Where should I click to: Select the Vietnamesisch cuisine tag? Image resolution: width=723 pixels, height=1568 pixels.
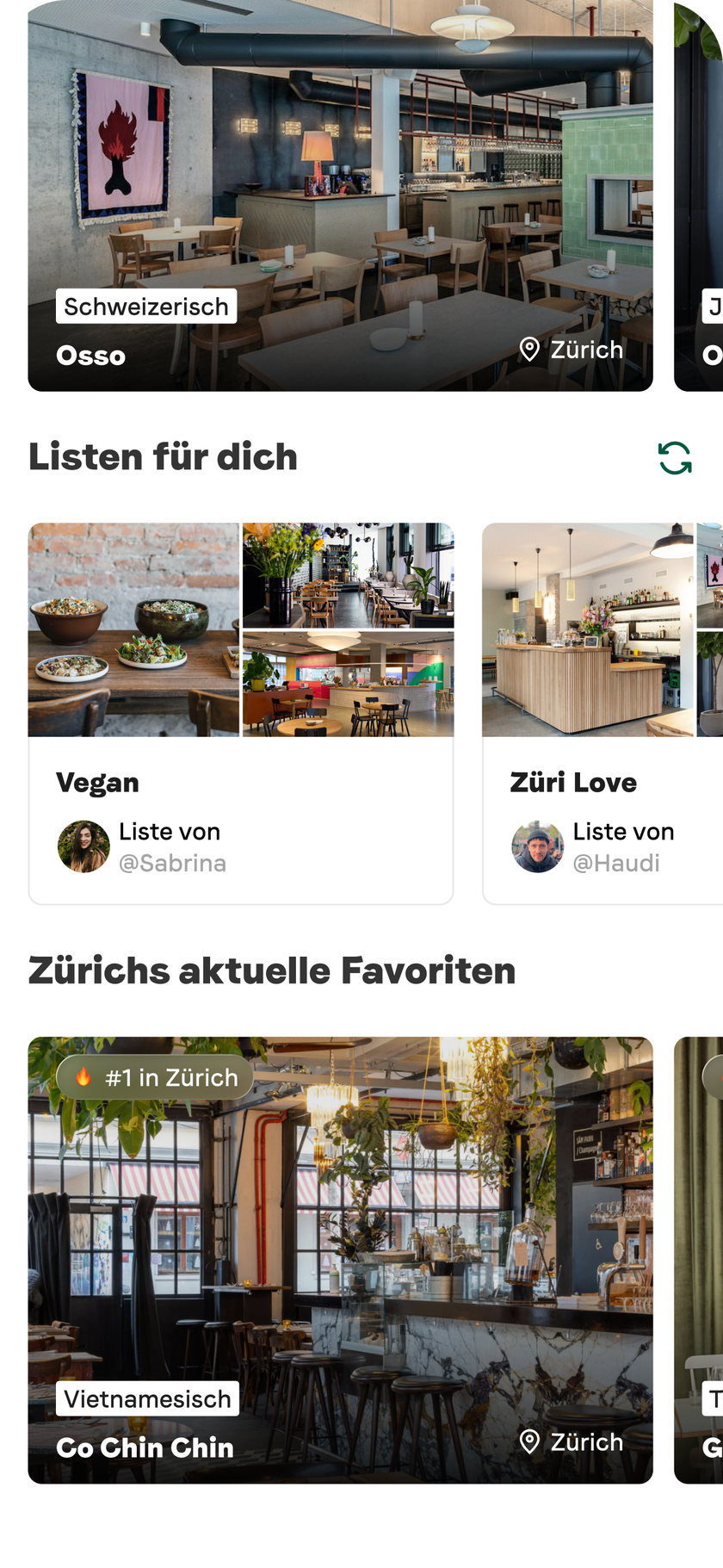tap(146, 1399)
